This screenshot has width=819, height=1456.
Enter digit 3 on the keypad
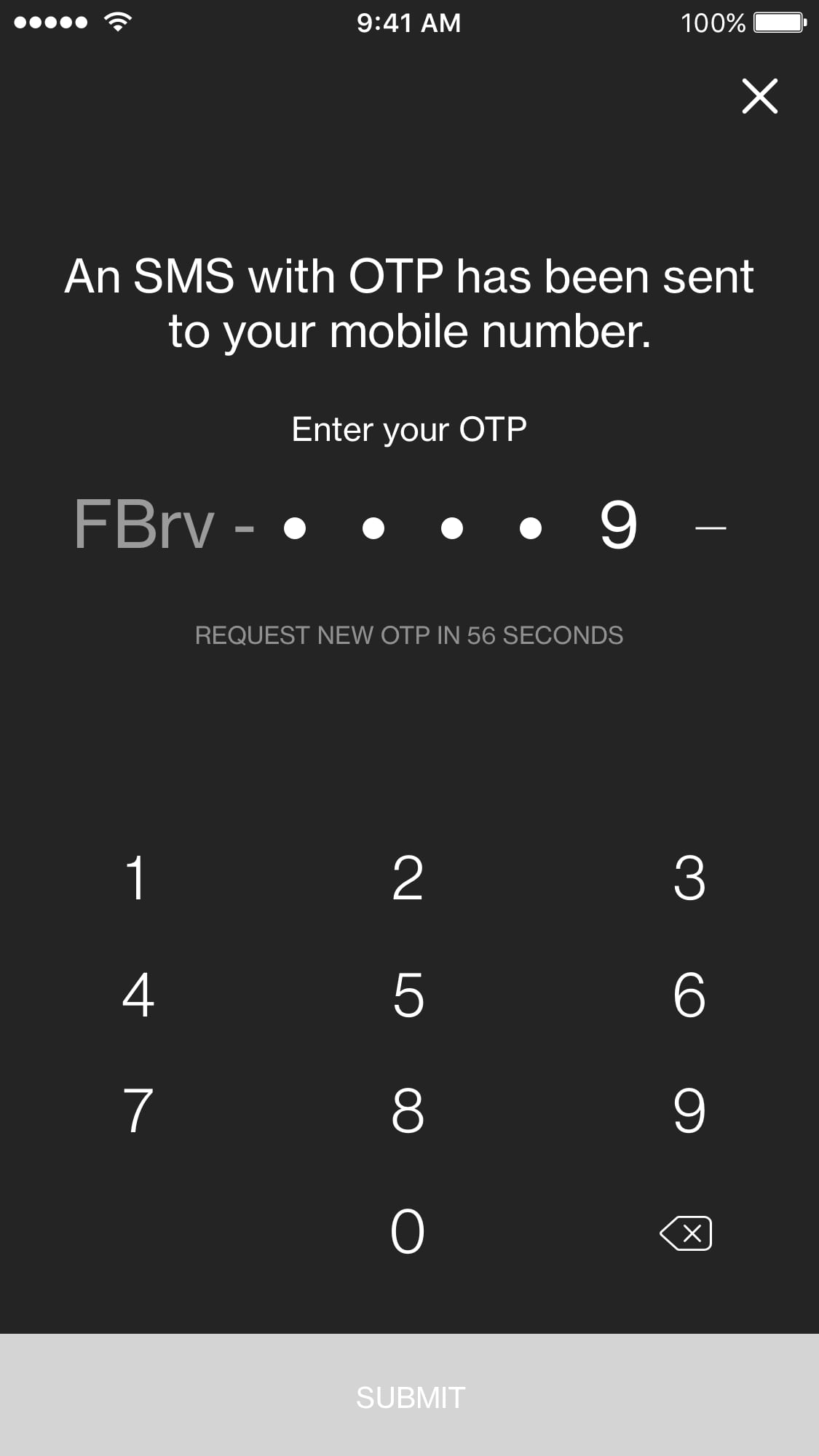tap(689, 878)
